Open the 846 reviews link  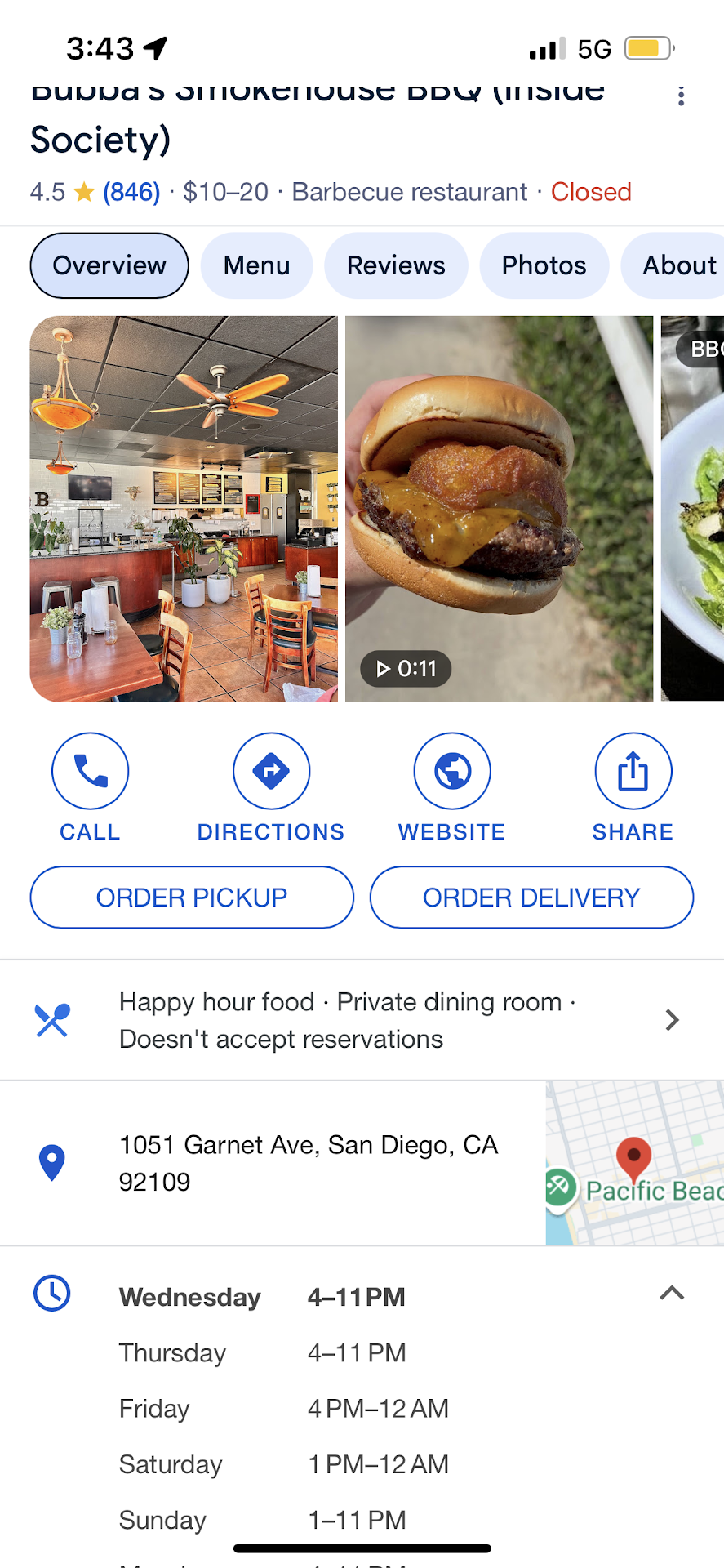click(x=131, y=192)
